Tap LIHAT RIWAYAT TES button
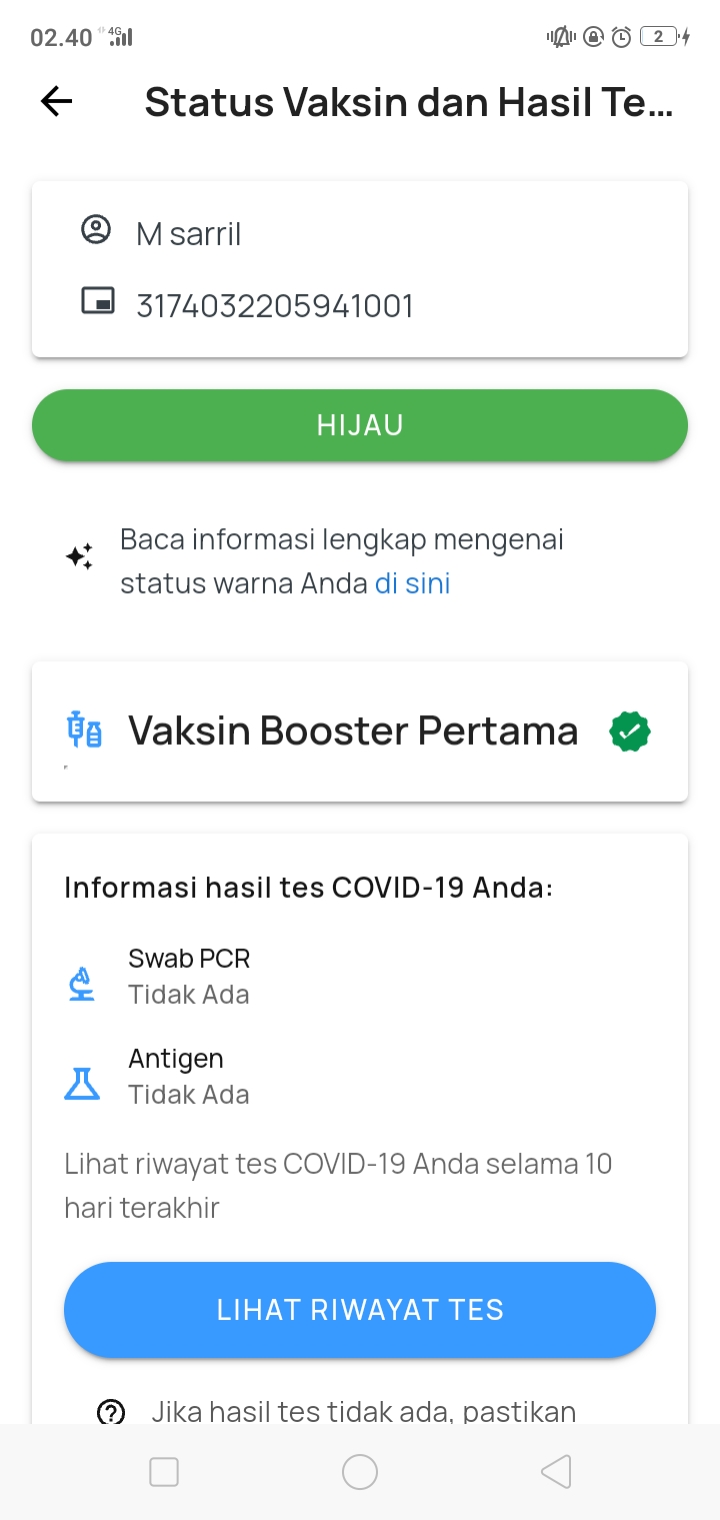The height and width of the screenshot is (1520, 720). tap(360, 1309)
